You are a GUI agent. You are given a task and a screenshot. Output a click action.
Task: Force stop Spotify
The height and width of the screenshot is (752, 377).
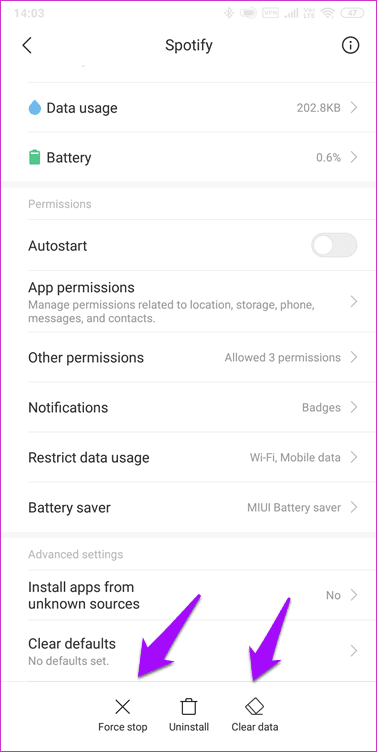point(123,715)
